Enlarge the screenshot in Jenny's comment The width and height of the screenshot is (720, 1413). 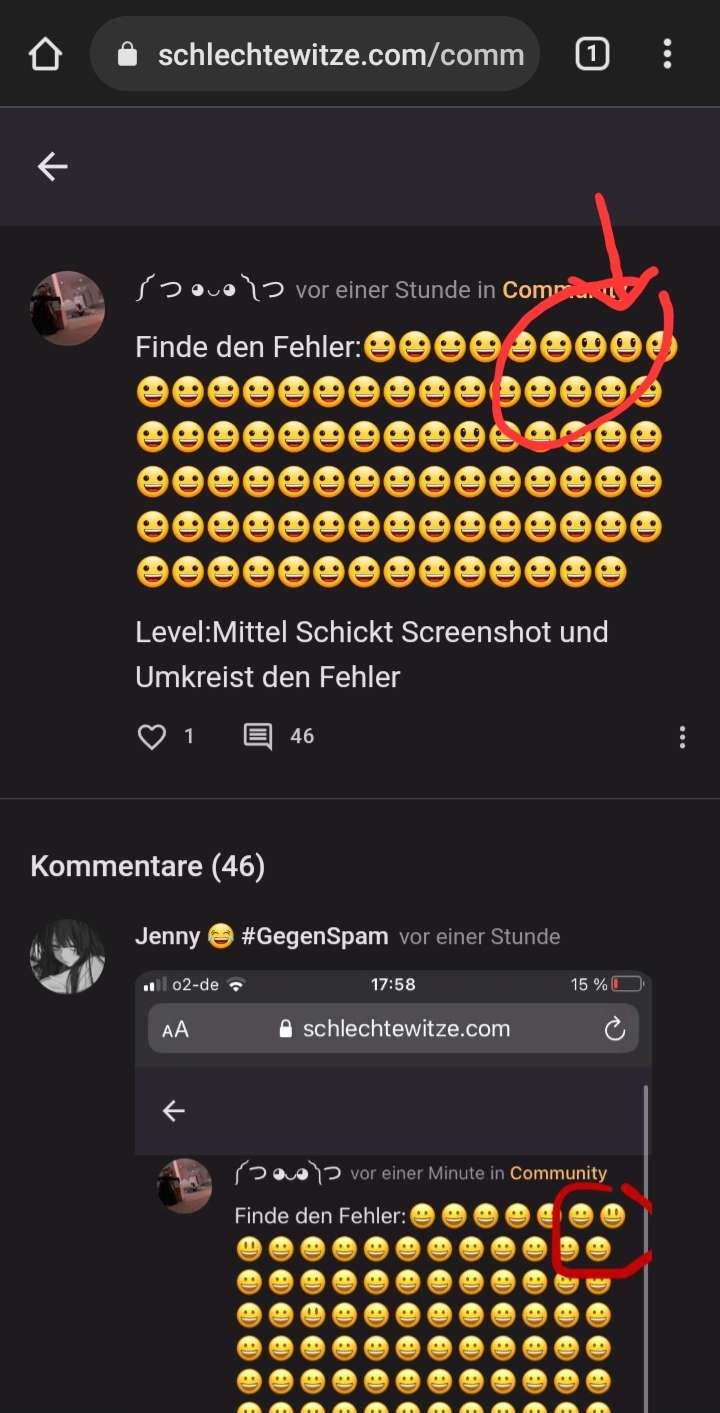point(393,1190)
